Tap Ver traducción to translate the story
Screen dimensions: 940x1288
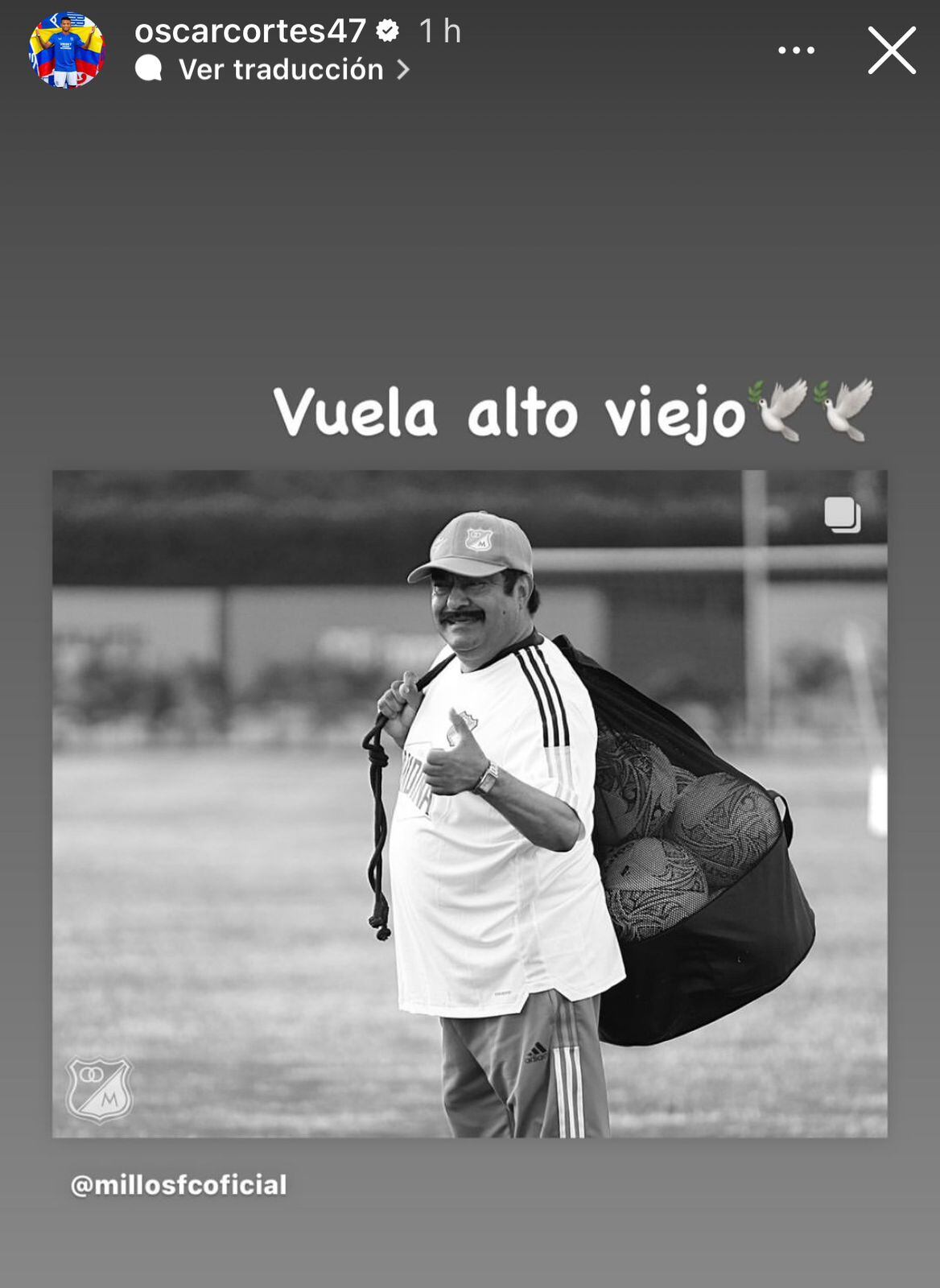(281, 70)
